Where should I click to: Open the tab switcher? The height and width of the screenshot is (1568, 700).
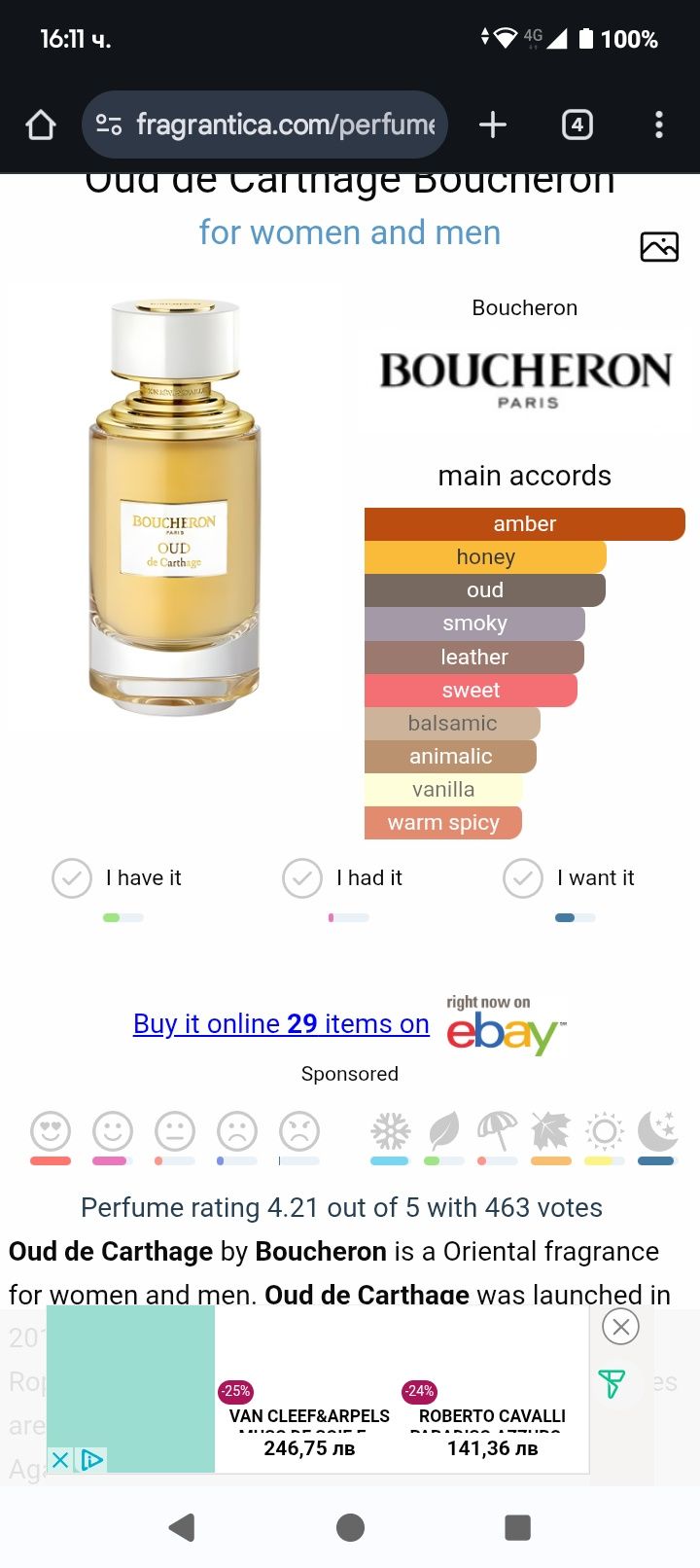(577, 125)
